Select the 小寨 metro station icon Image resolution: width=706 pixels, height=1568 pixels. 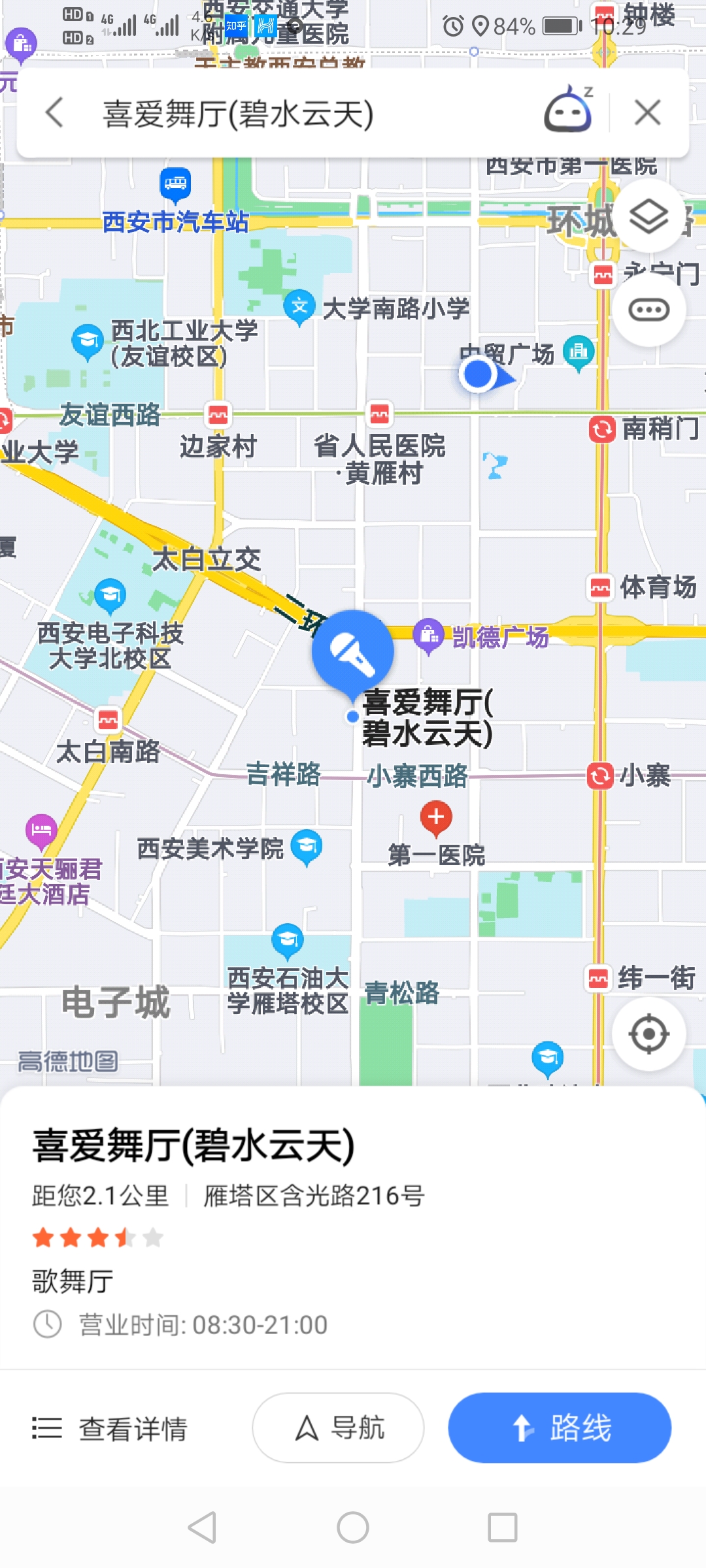[x=600, y=776]
